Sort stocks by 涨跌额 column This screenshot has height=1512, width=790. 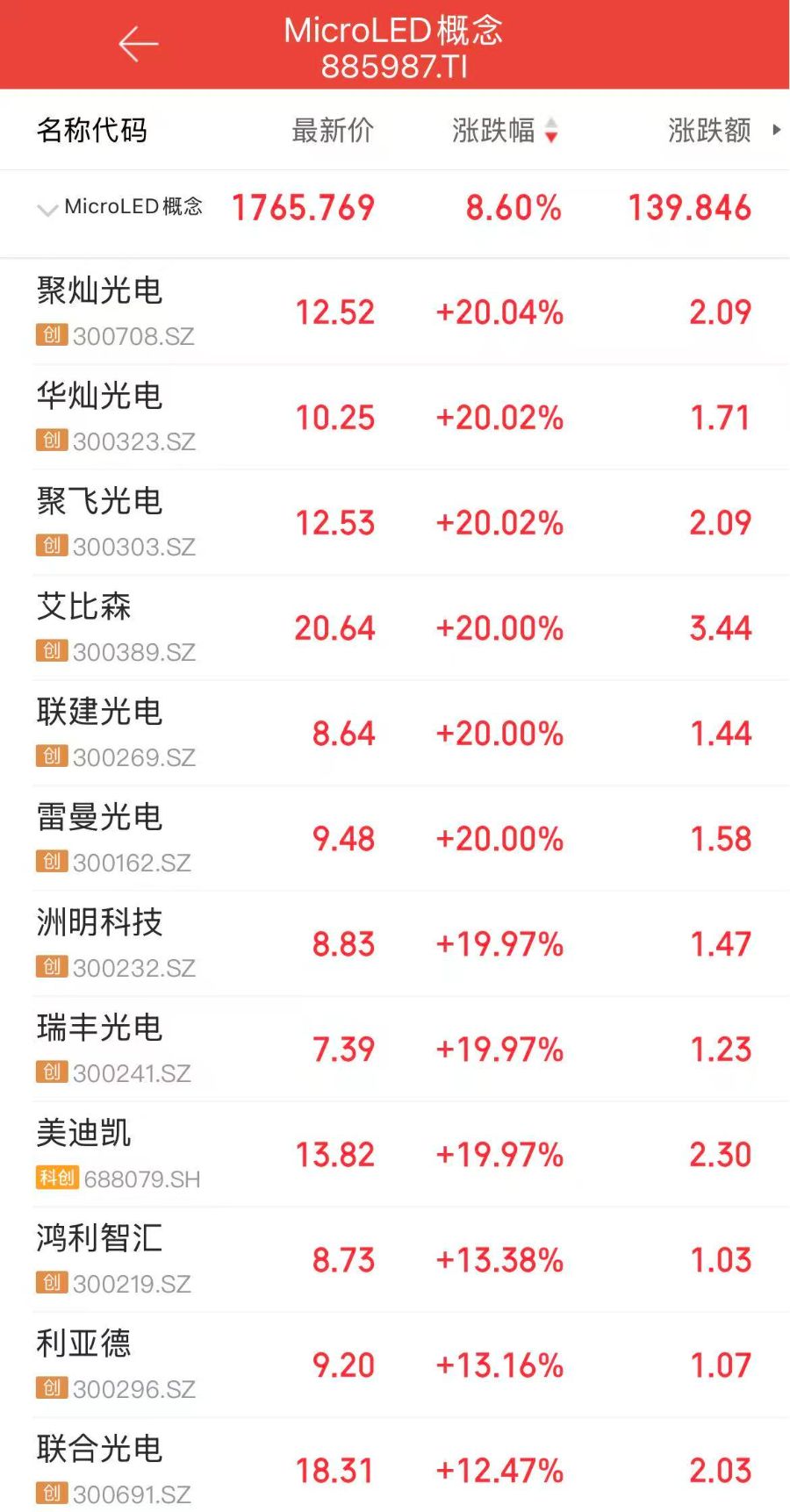tap(709, 131)
